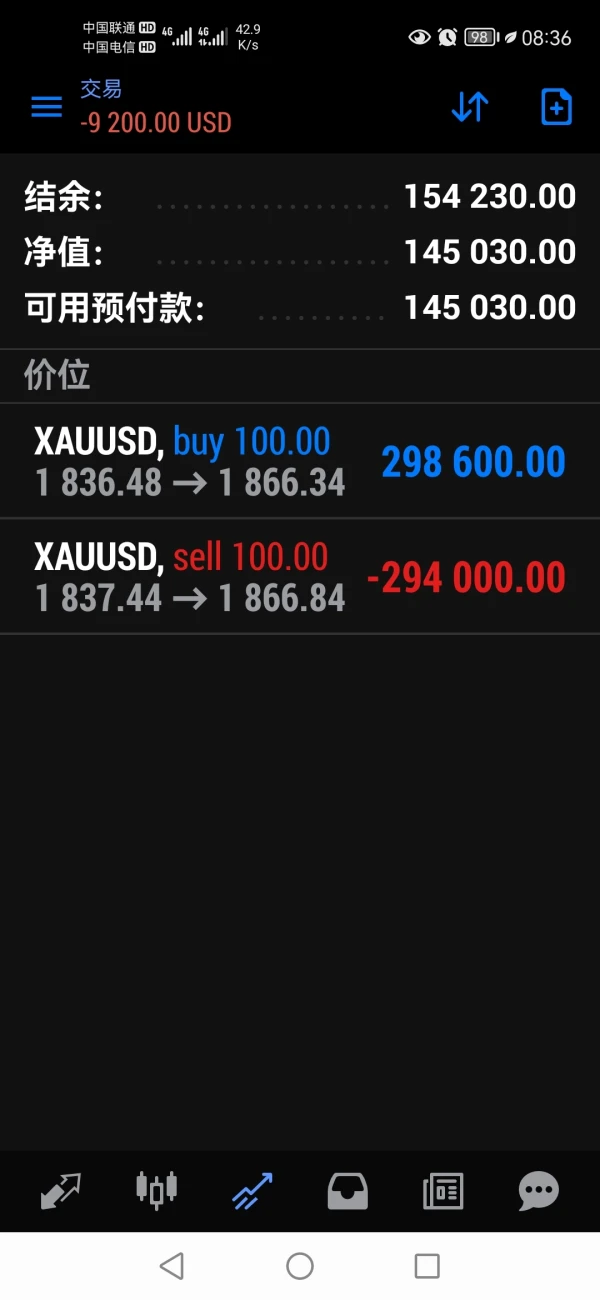Return to the home screen
This screenshot has width=600, height=1300.
(300, 1266)
